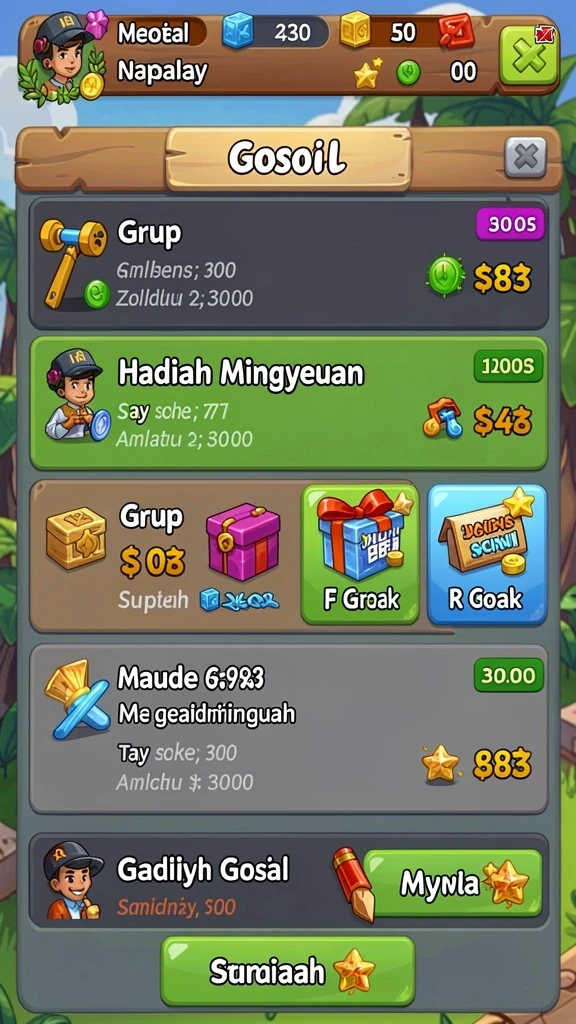Image resolution: width=576 pixels, height=1024 pixels.
Task: Tap the green X button in top bar
Action: [x=529, y=56]
